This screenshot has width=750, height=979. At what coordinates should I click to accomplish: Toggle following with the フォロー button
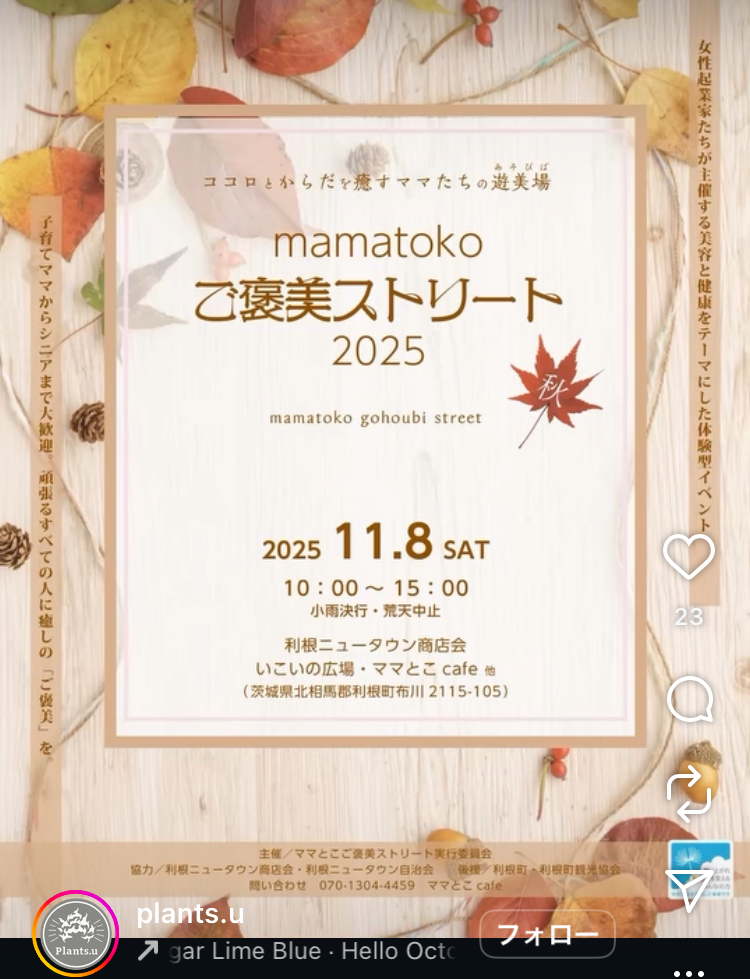coord(547,934)
